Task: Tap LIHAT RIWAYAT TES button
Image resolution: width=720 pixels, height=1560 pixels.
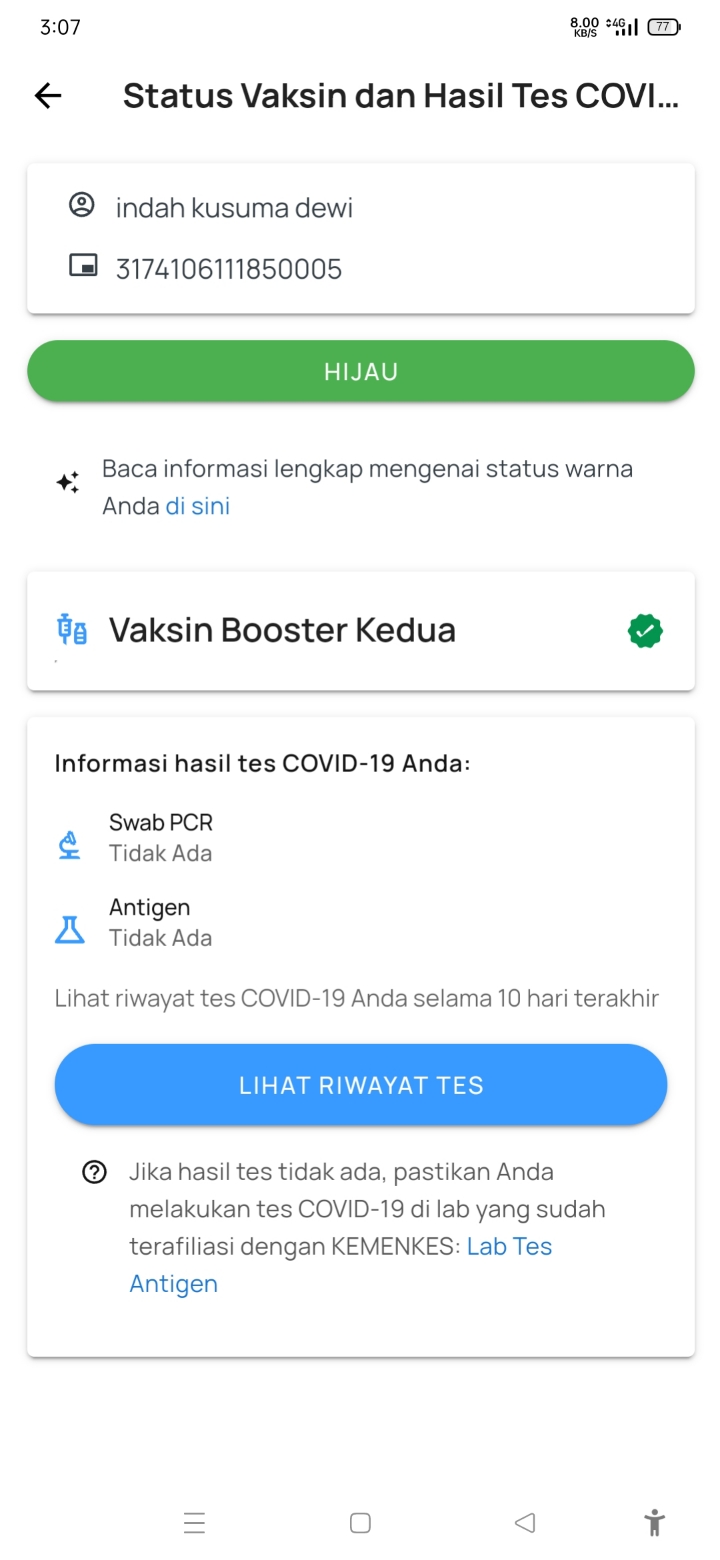Action: tap(361, 1085)
